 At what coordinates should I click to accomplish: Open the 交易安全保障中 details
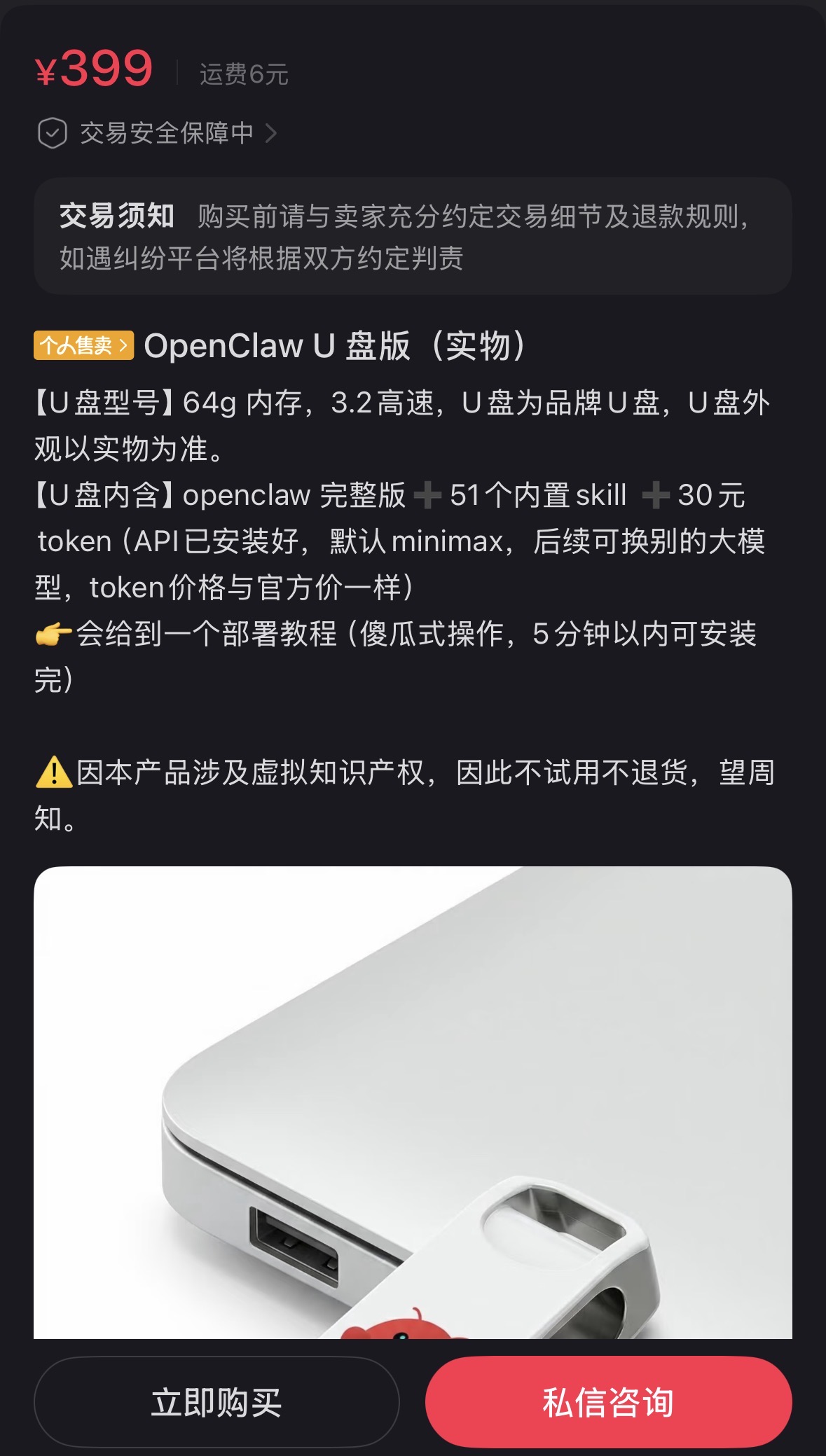pyautogui.click(x=158, y=133)
